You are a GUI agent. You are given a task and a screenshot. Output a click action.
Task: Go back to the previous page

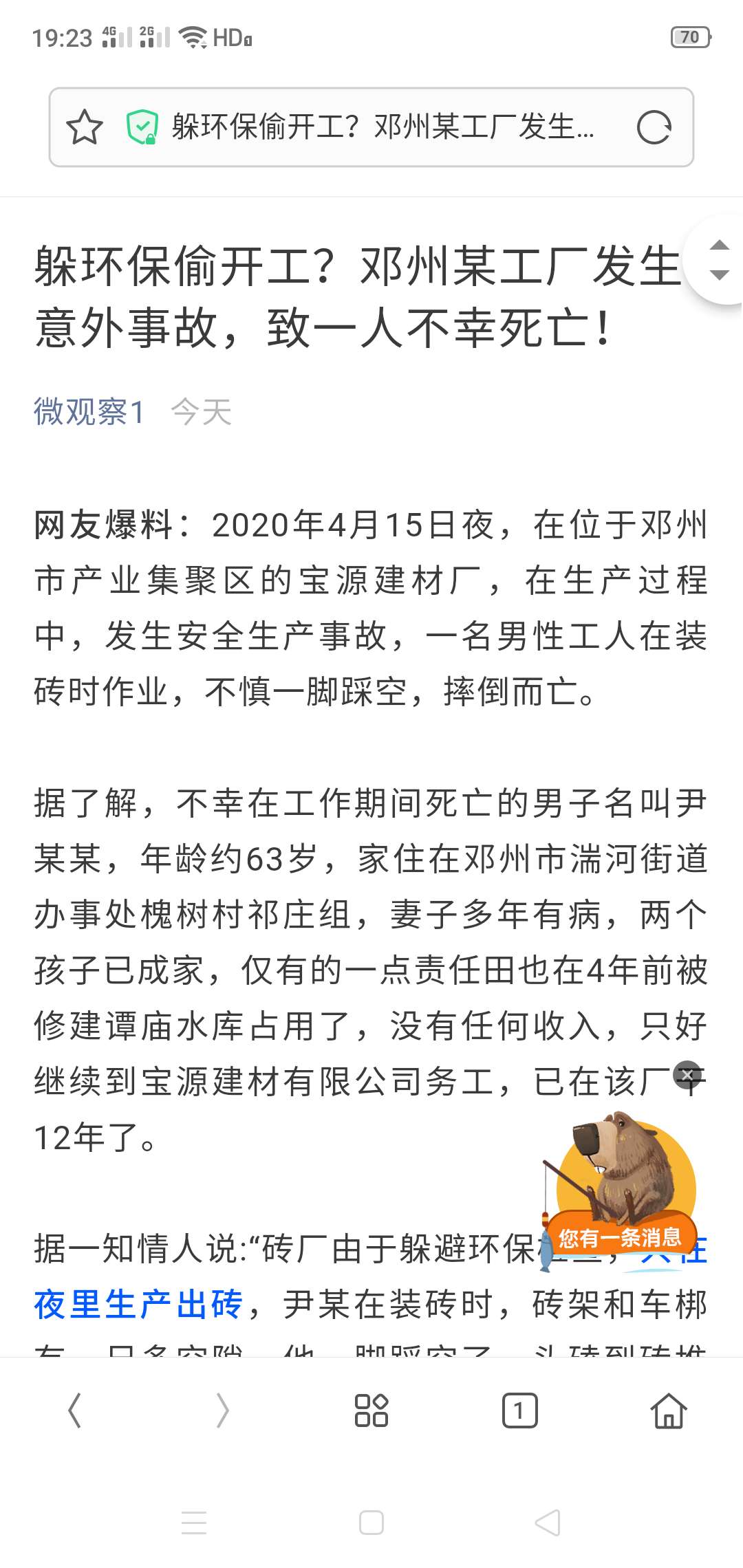tap(74, 1411)
